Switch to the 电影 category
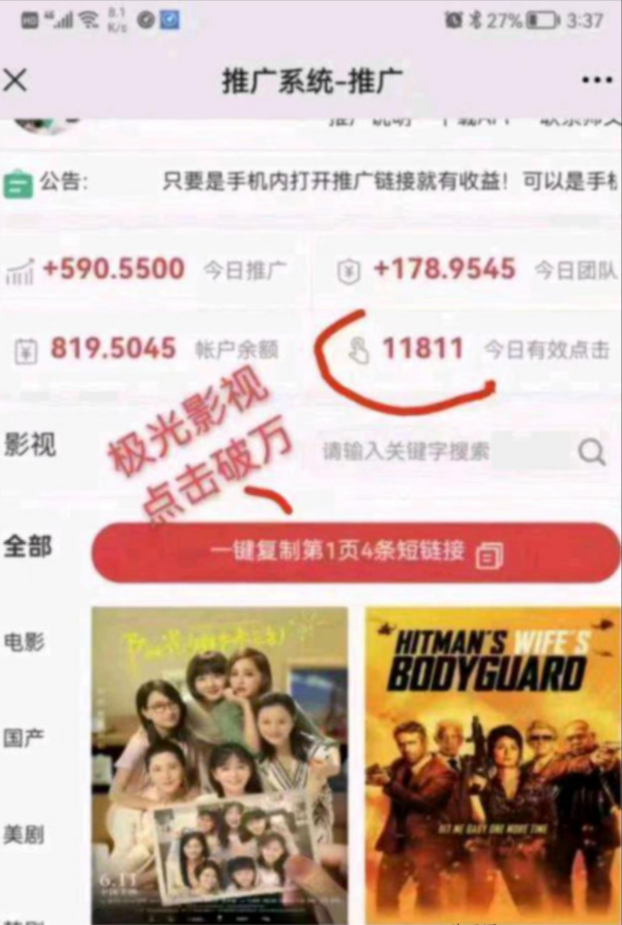Viewport: 622px width, 925px height. pos(25,642)
